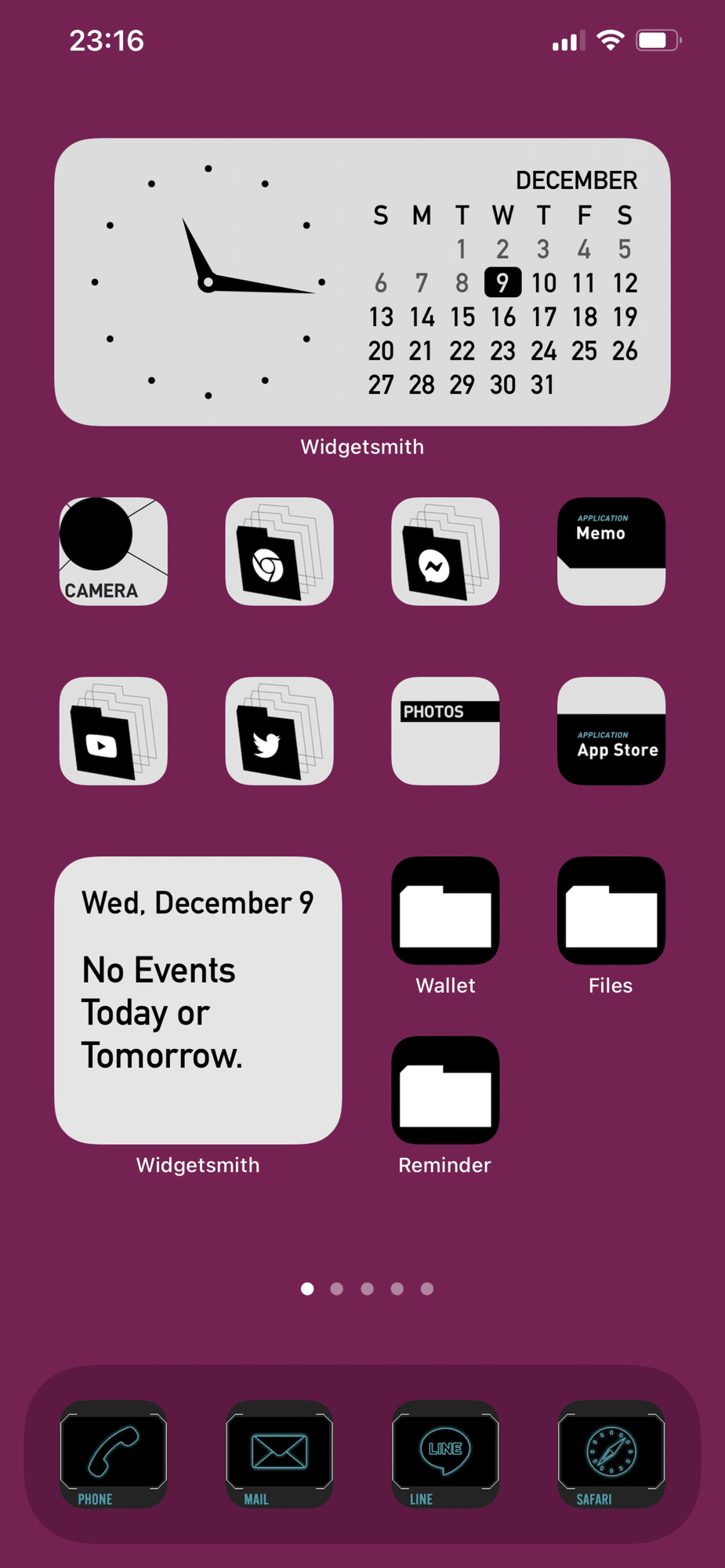725x1568 pixels.
Task: Open the Twitter app
Action: [x=280, y=731]
